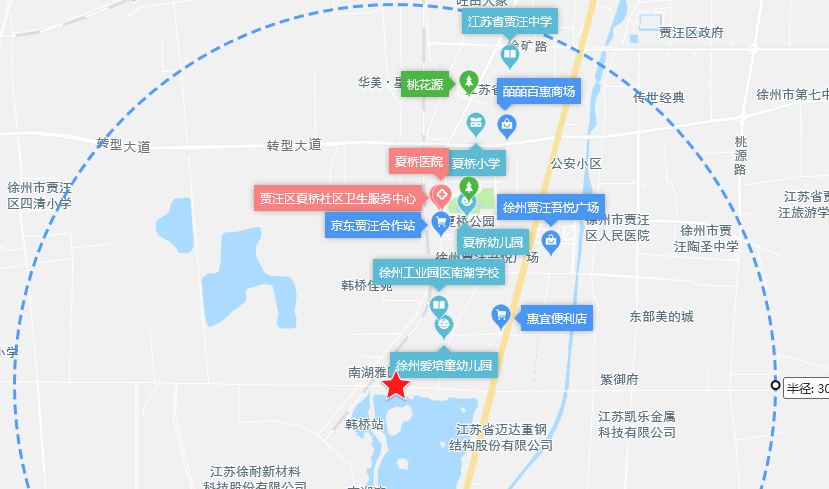Select the 徐州爱培童幼儿园 marker
Viewport: 829px width, 489px height.
coord(443,325)
